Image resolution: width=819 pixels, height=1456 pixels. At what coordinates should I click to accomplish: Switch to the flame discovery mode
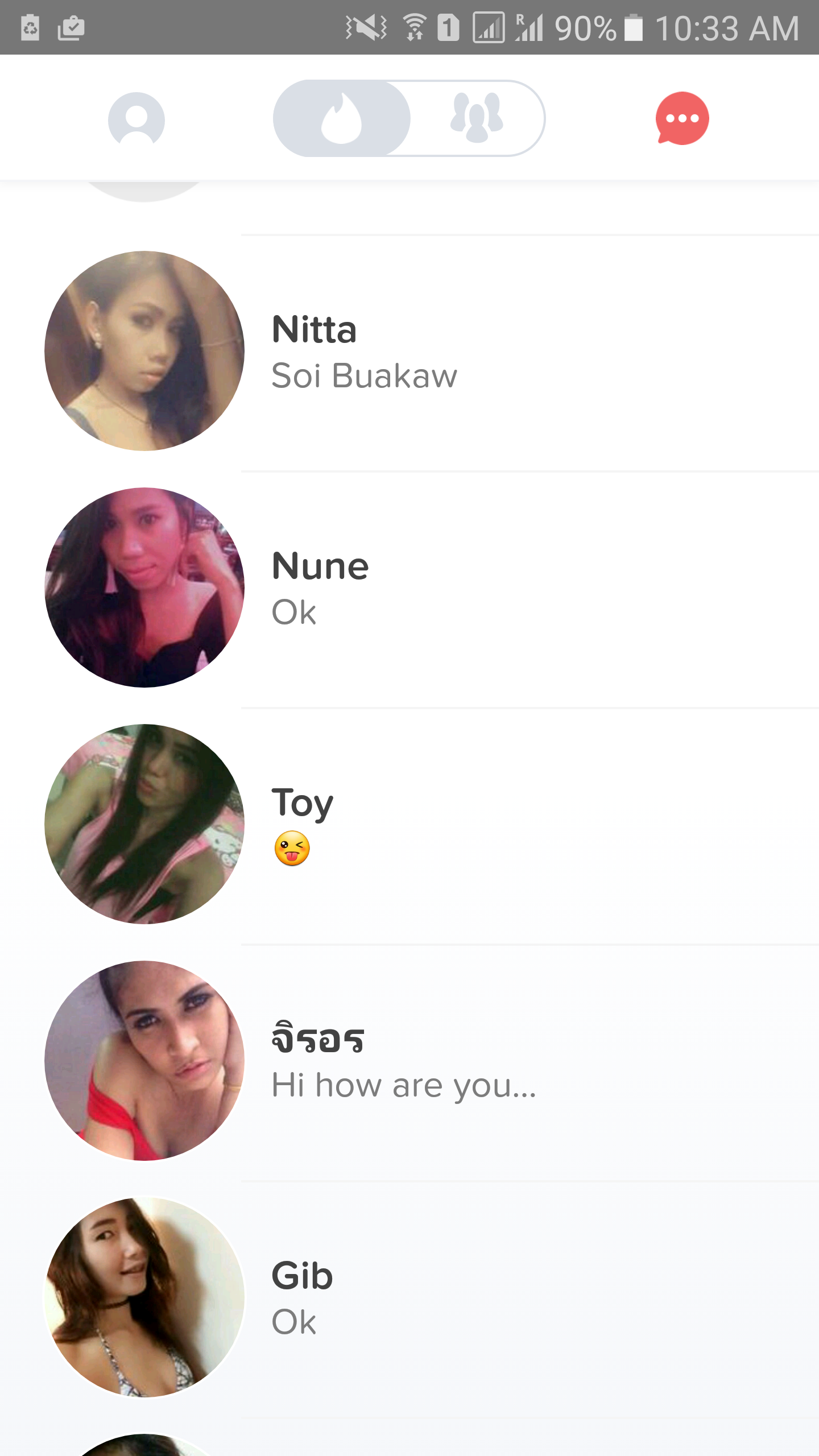pyautogui.click(x=341, y=119)
